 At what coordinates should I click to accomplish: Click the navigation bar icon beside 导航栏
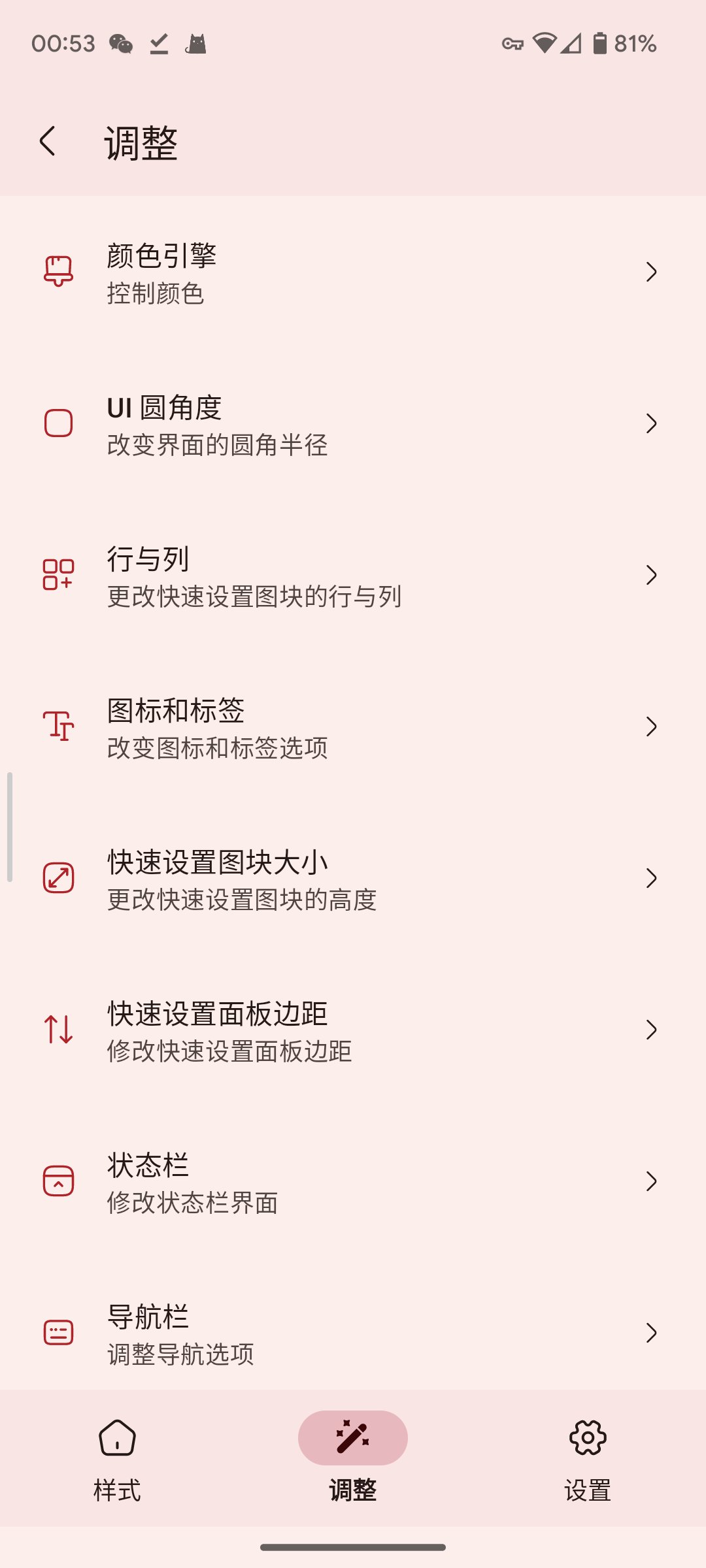pyautogui.click(x=58, y=1333)
